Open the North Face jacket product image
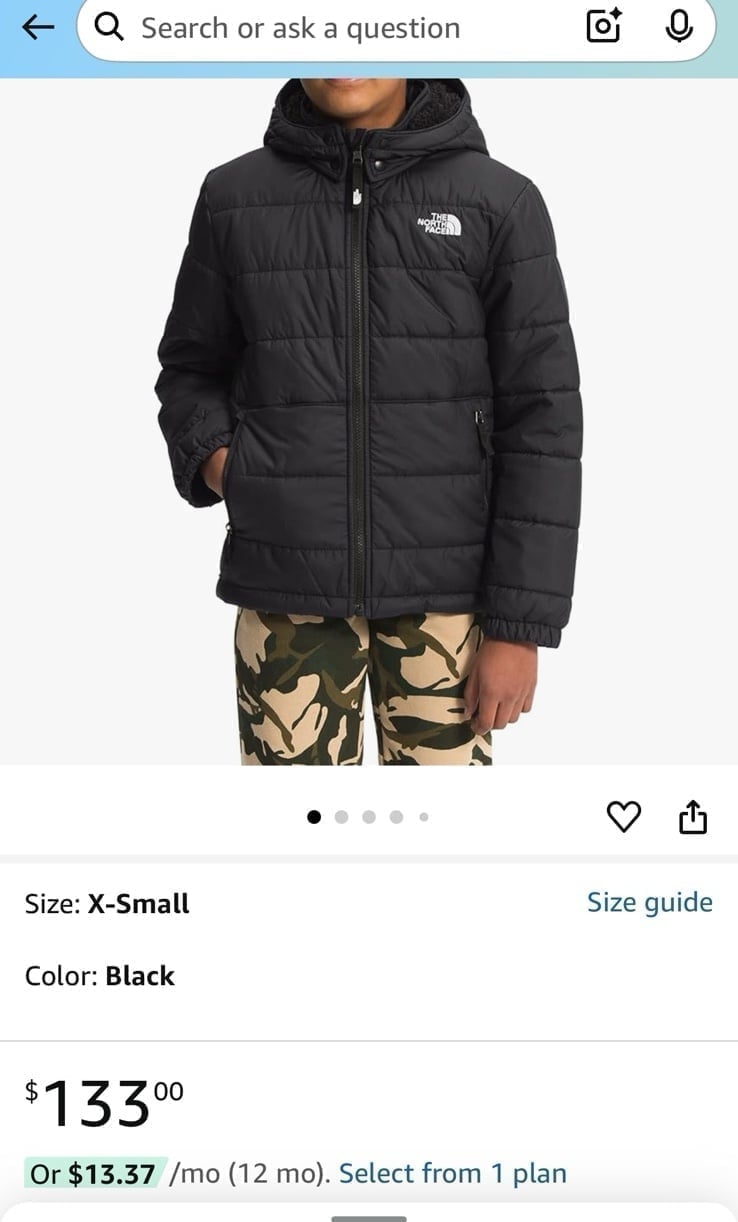Screen dimensions: 738x1222 click(x=369, y=421)
